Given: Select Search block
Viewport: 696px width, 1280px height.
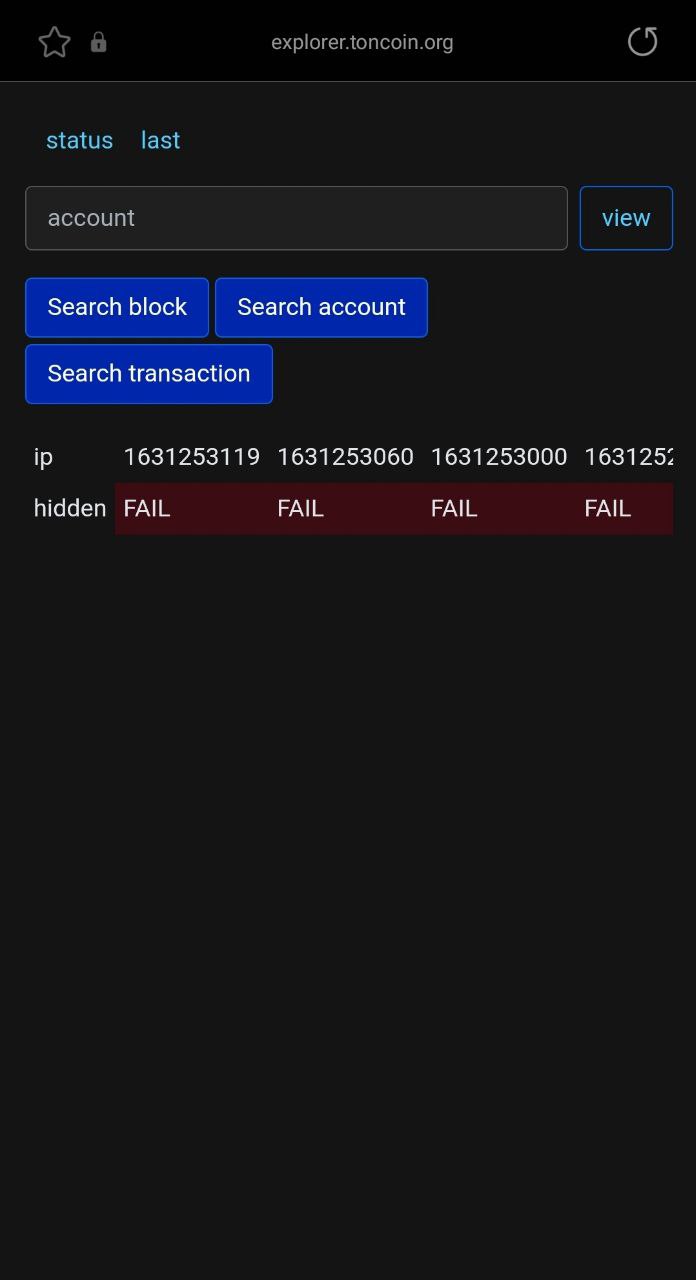Looking at the screenshot, I should pyautogui.click(x=117, y=307).
